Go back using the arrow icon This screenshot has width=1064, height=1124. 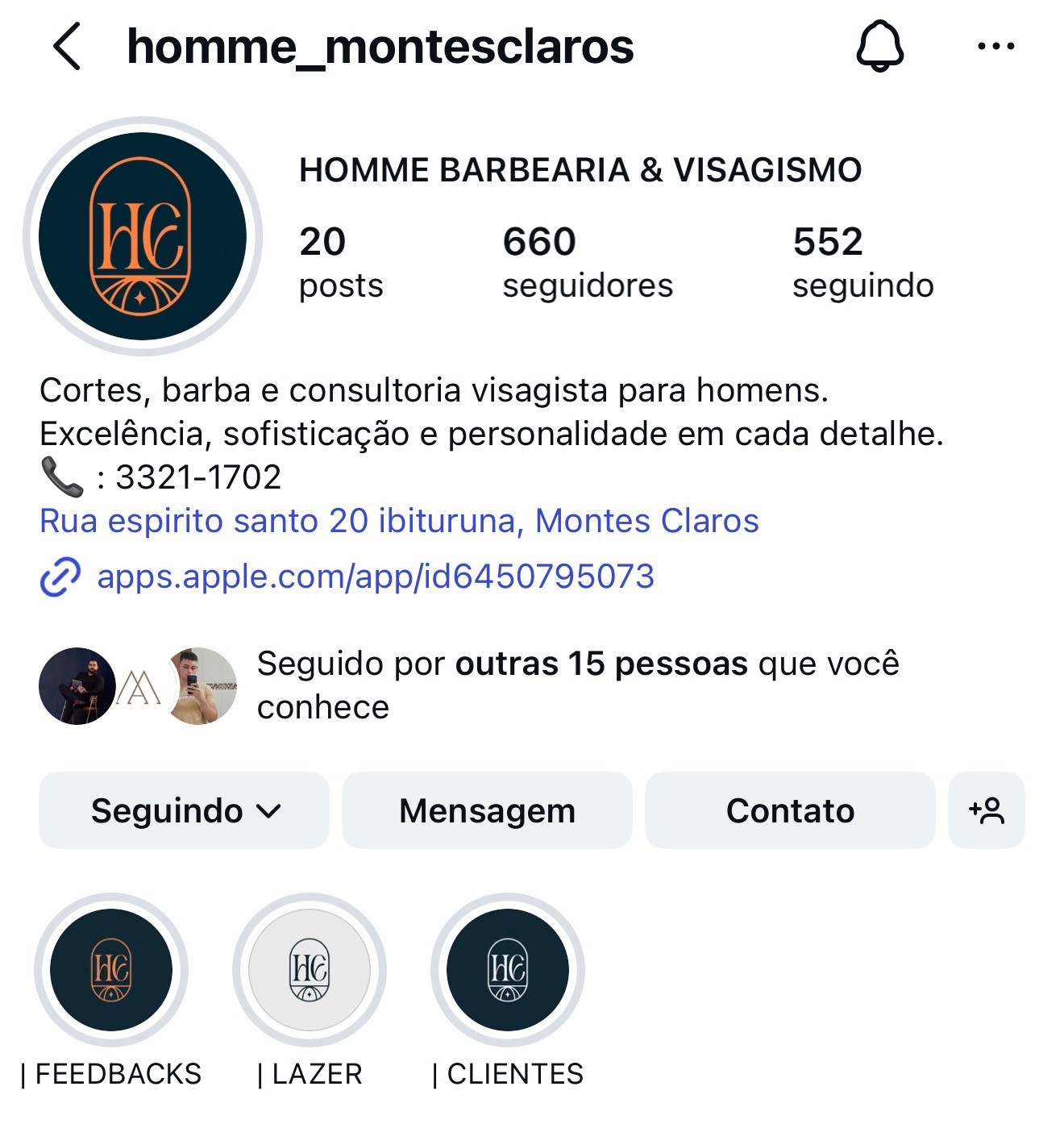(68, 47)
